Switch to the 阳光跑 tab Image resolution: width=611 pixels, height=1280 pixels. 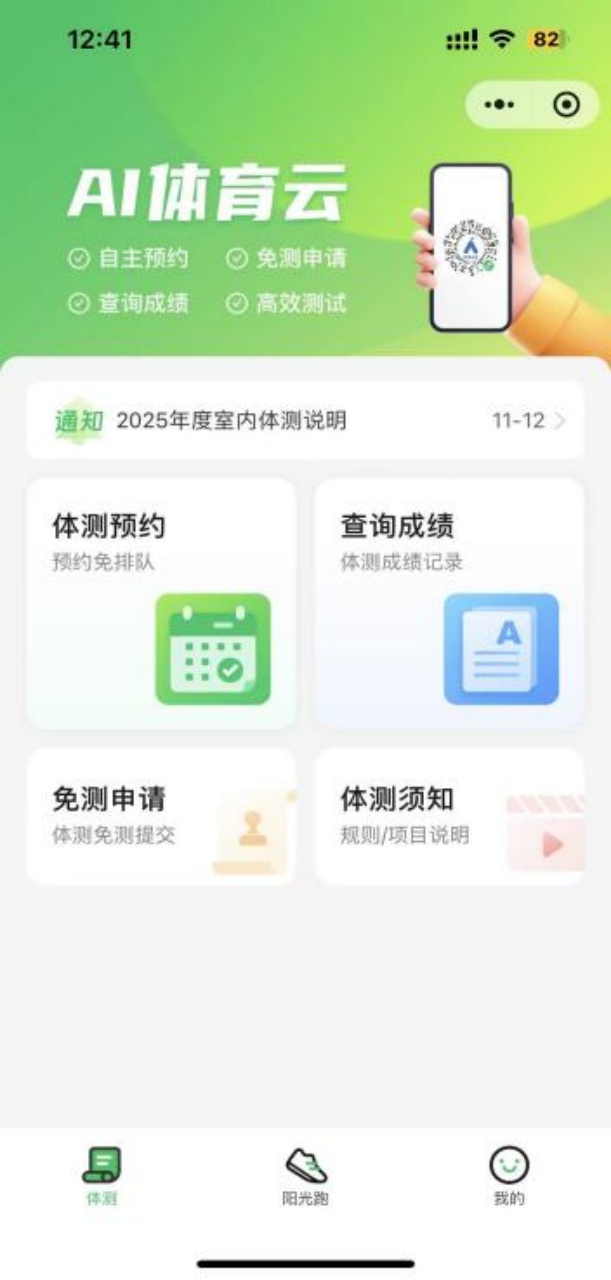click(305, 1176)
